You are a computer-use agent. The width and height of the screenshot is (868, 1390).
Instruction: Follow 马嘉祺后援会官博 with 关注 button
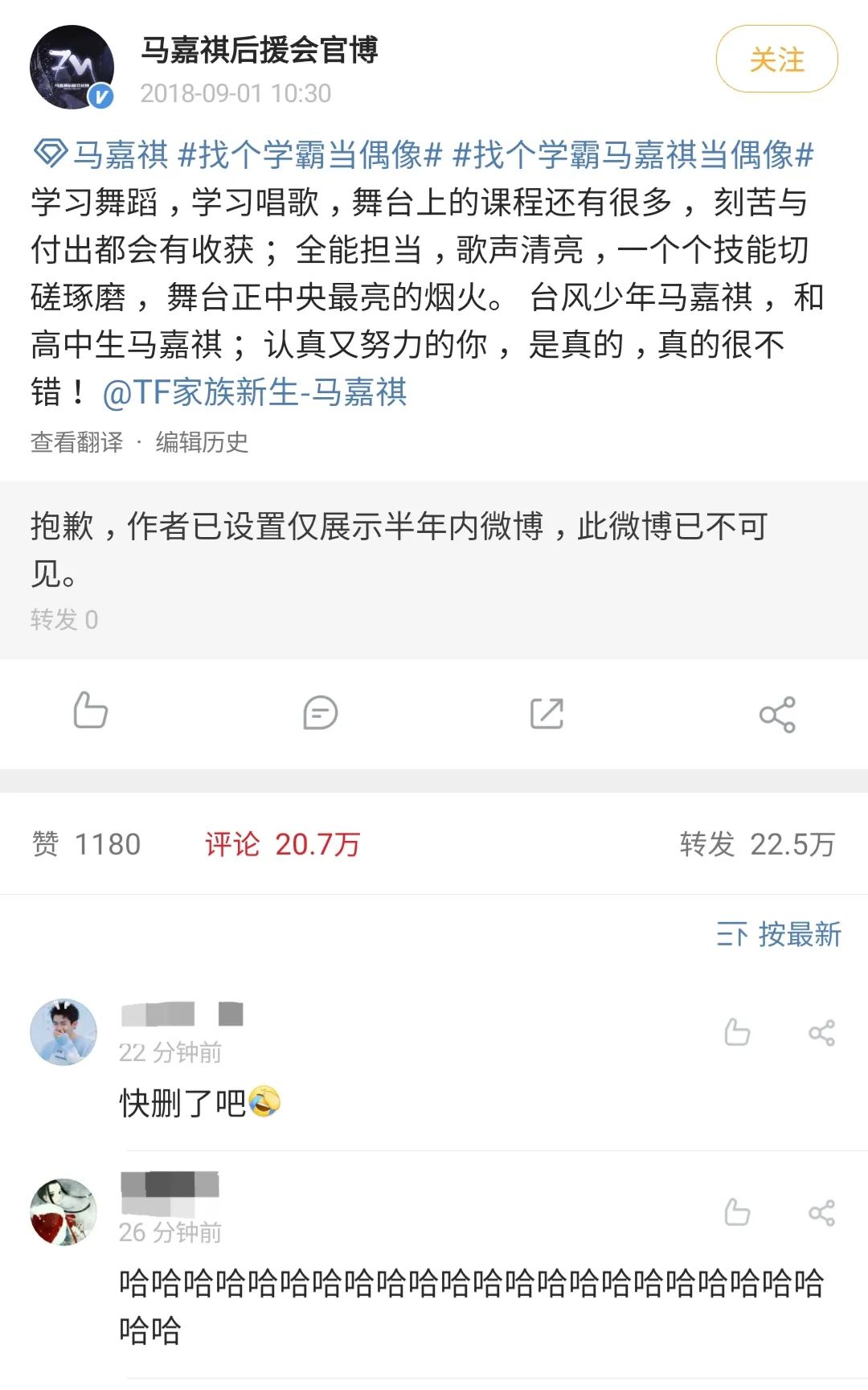coord(776,59)
